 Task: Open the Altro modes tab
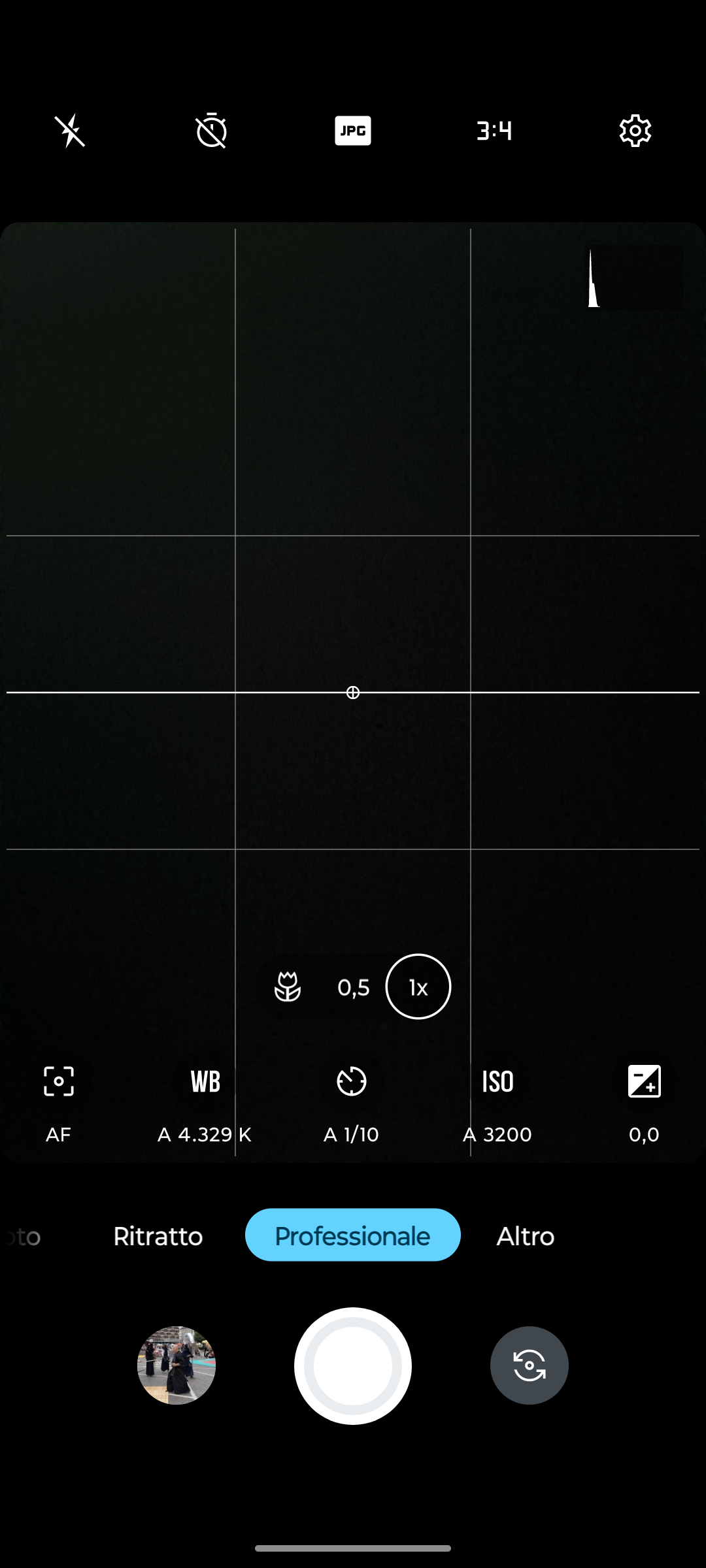click(525, 1236)
